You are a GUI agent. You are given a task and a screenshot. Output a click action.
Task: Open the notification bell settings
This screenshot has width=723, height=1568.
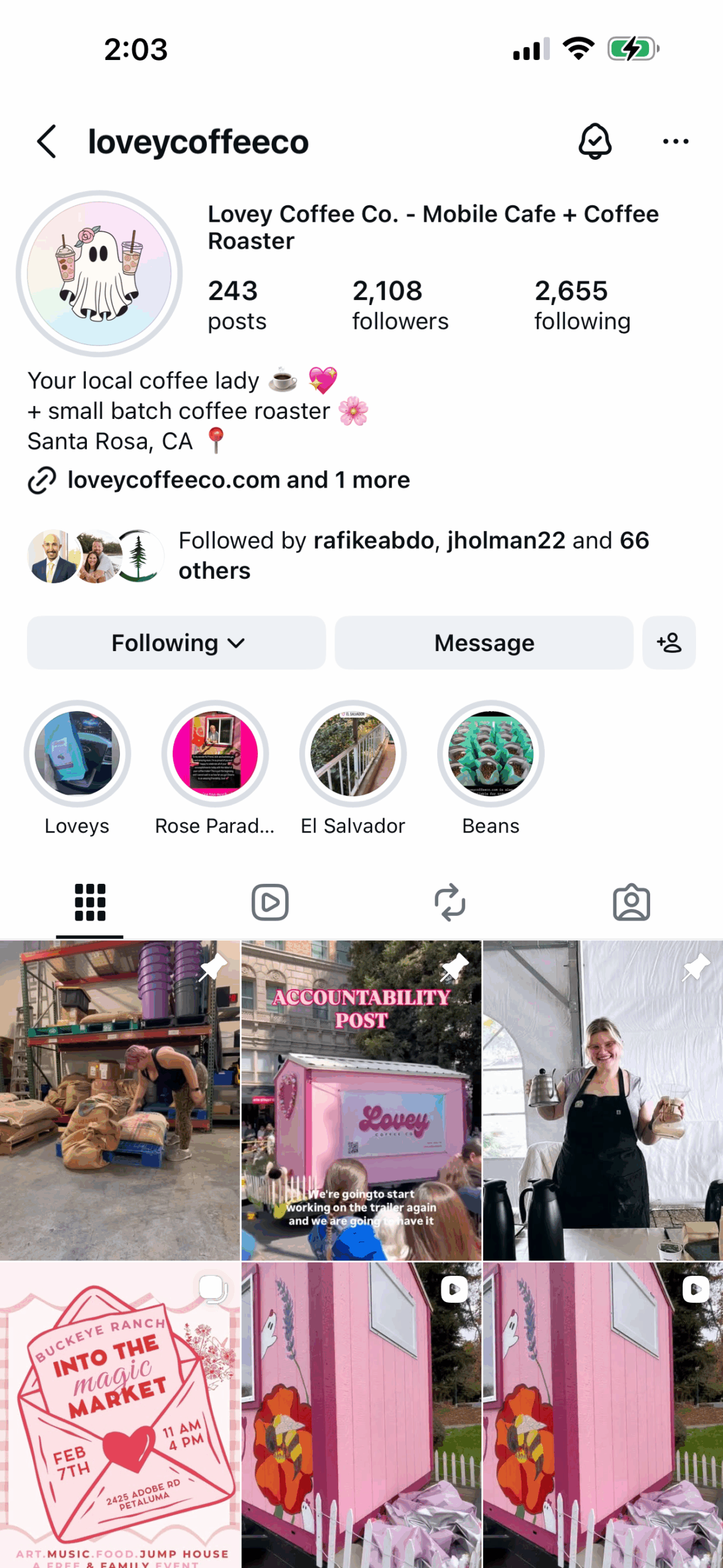tap(594, 141)
